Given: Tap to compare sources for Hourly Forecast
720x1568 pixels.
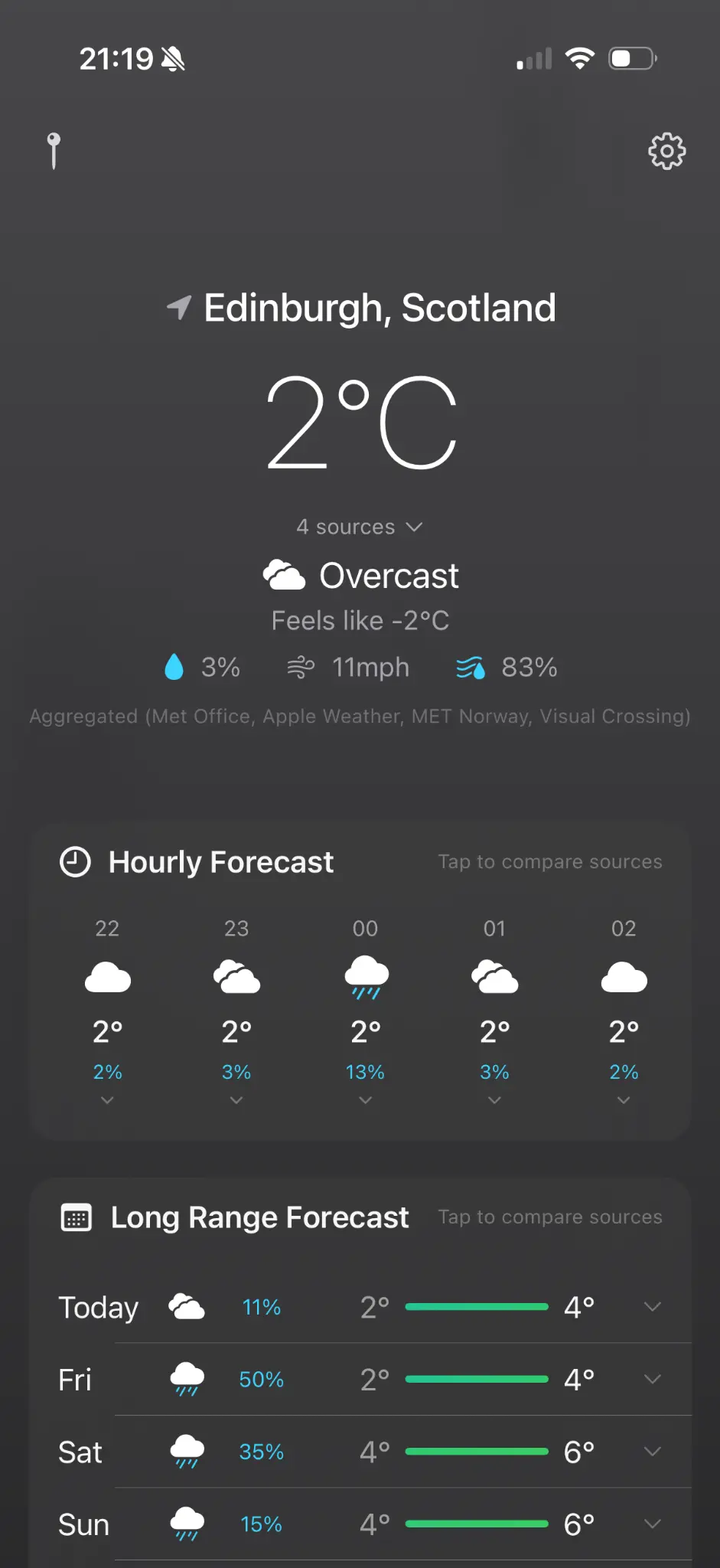Looking at the screenshot, I should 549,861.
